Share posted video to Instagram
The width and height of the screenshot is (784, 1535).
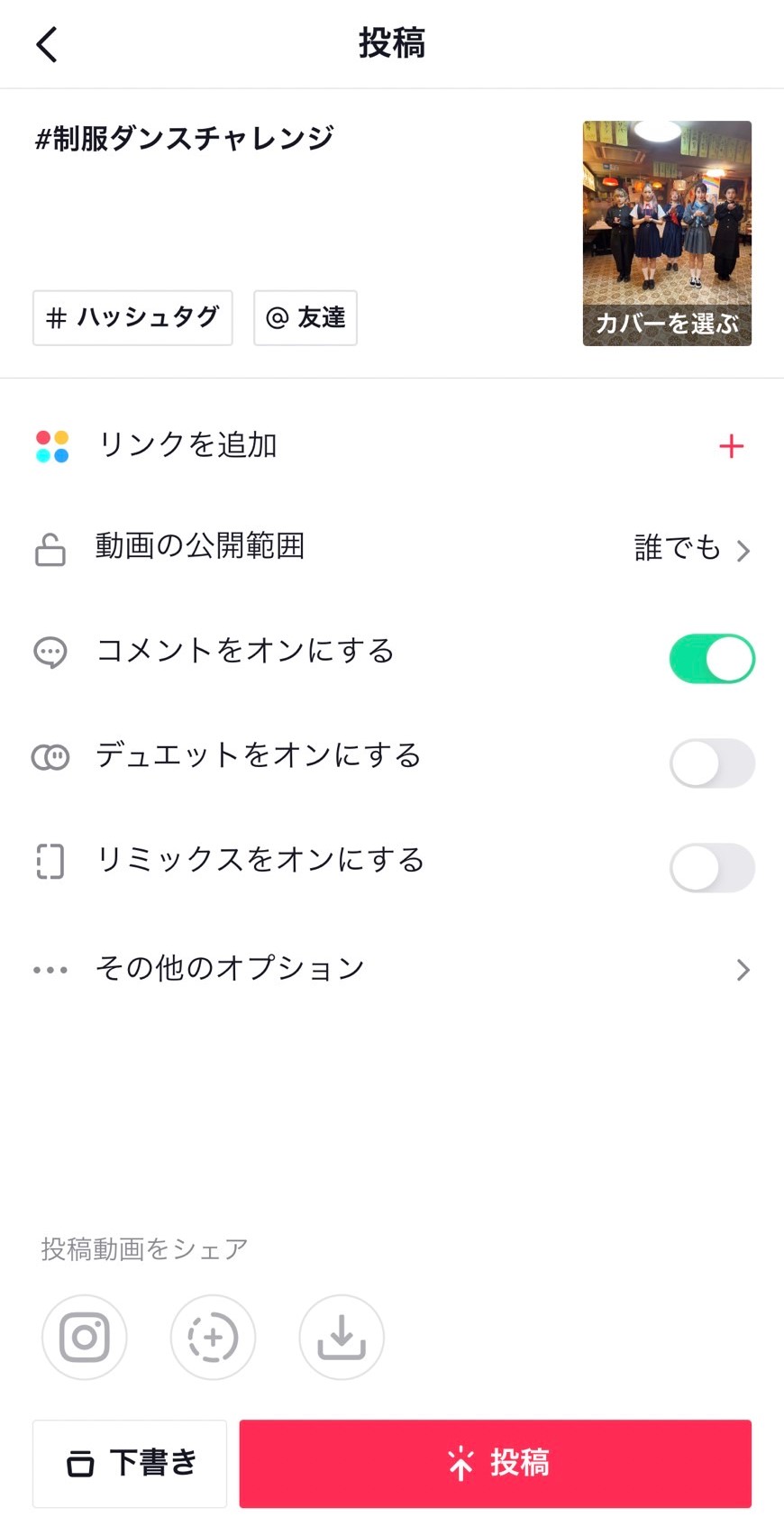click(x=85, y=1338)
